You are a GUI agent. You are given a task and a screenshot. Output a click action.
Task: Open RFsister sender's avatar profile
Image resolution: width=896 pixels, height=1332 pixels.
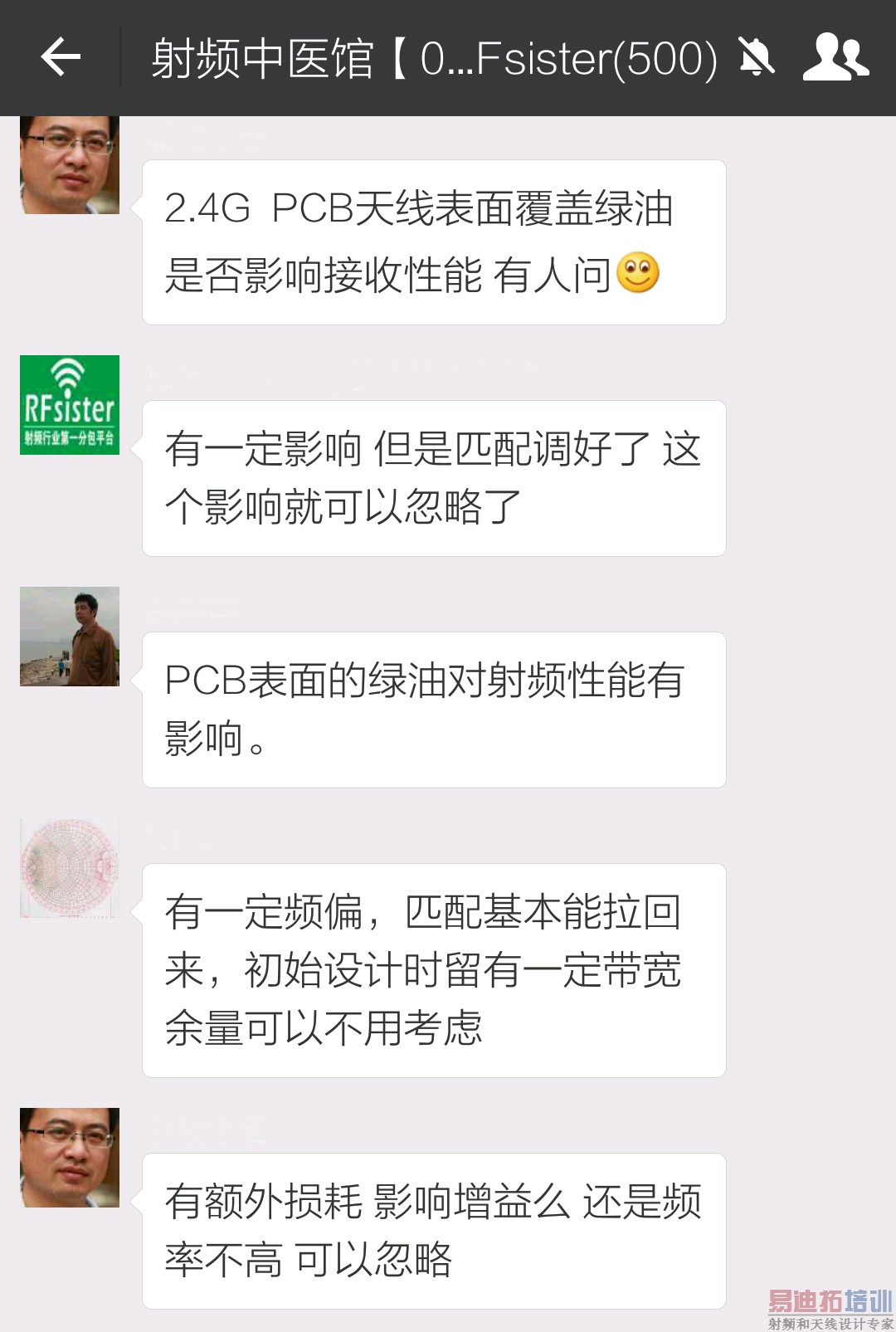[x=70, y=405]
